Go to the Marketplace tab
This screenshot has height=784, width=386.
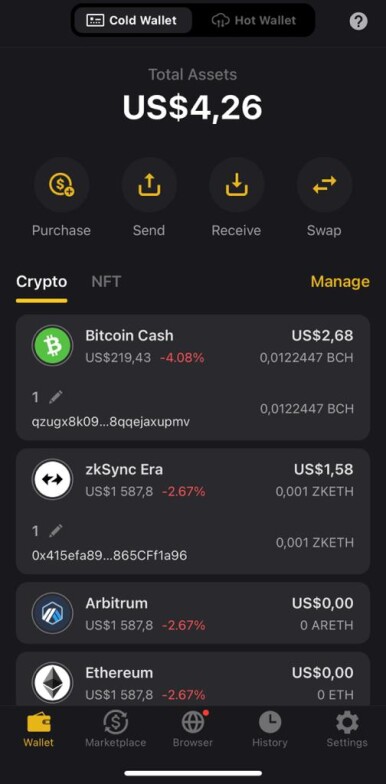click(116, 729)
